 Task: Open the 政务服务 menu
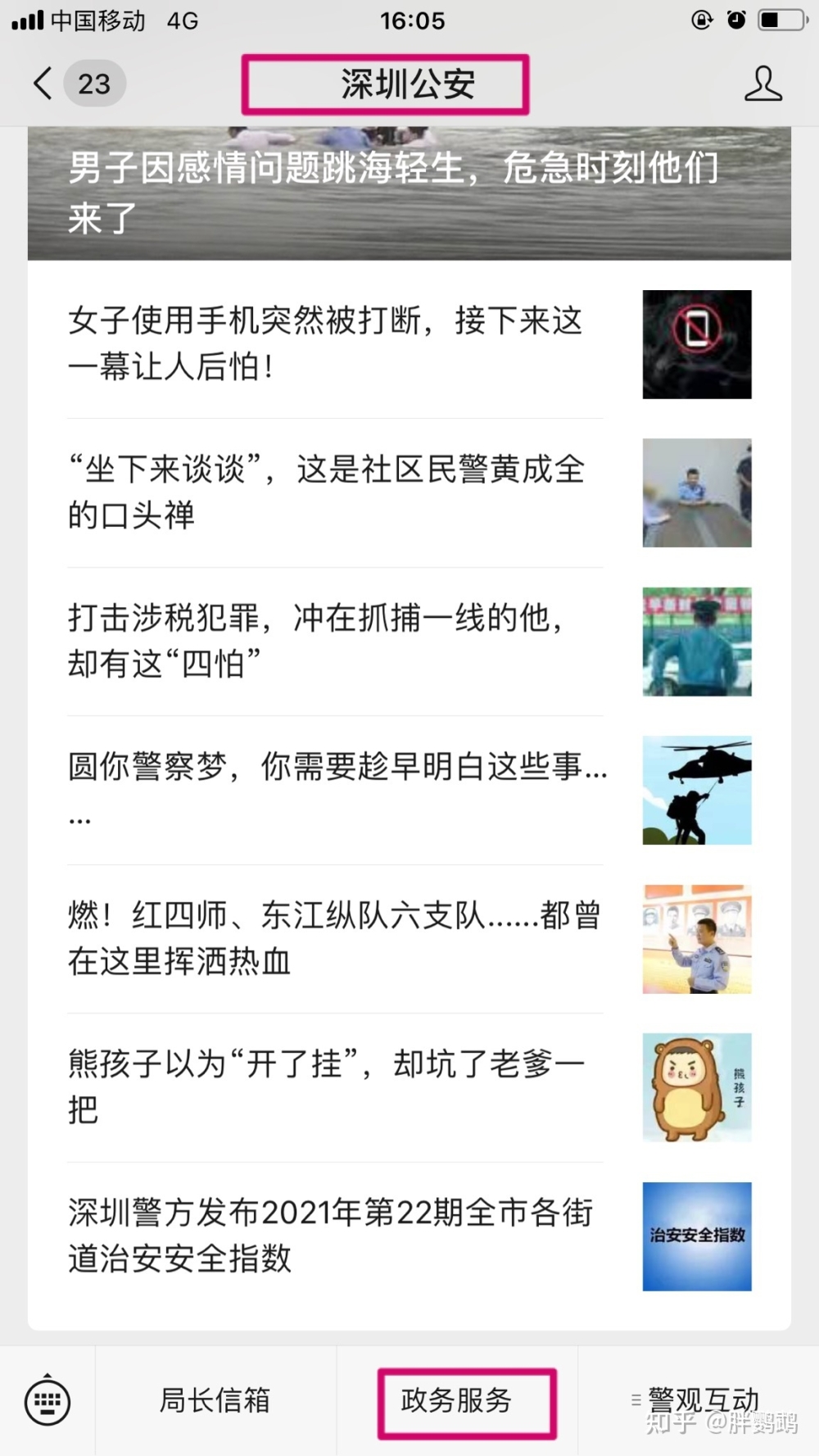[456, 1401]
